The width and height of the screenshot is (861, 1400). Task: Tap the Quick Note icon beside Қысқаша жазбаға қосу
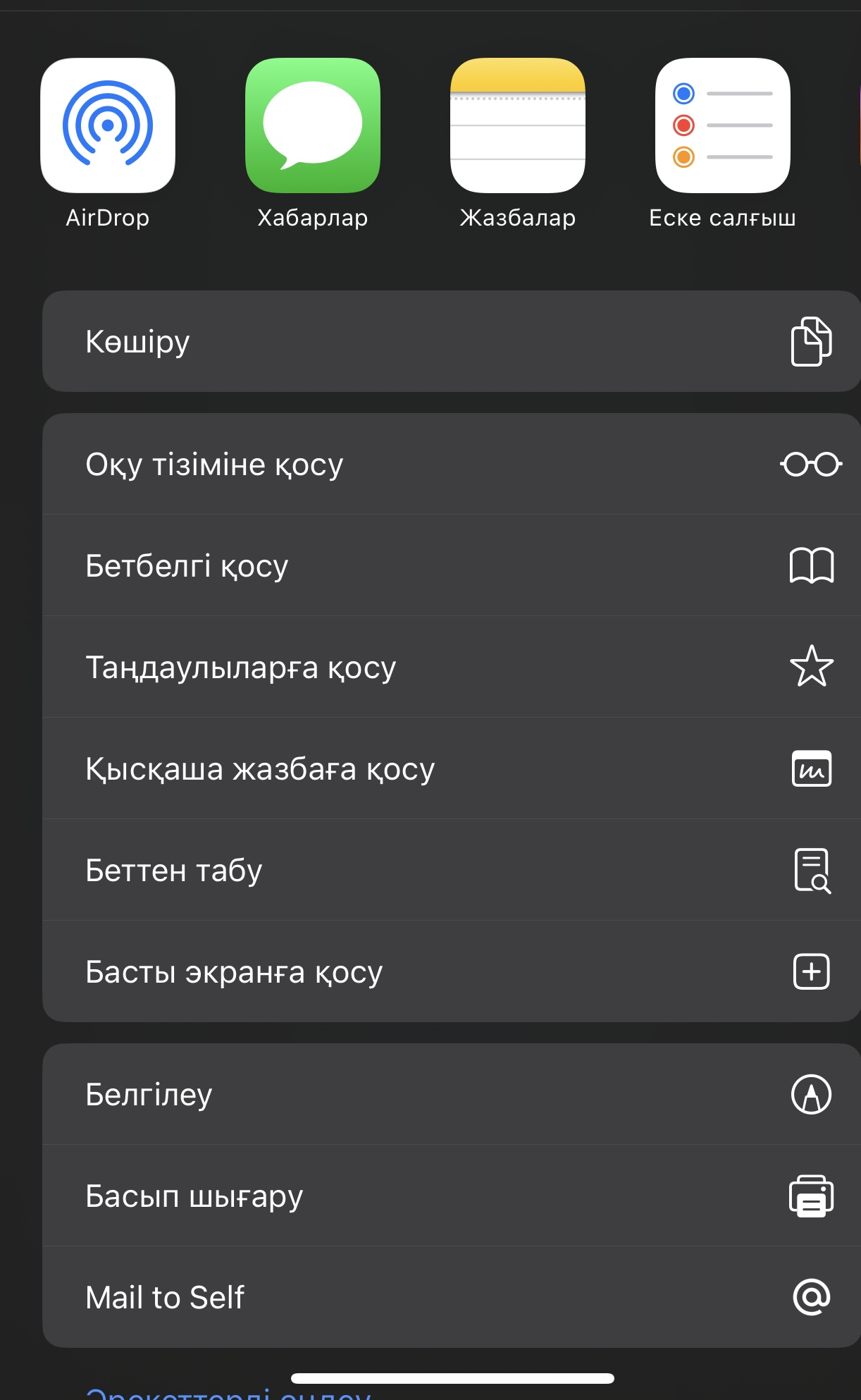coord(811,768)
